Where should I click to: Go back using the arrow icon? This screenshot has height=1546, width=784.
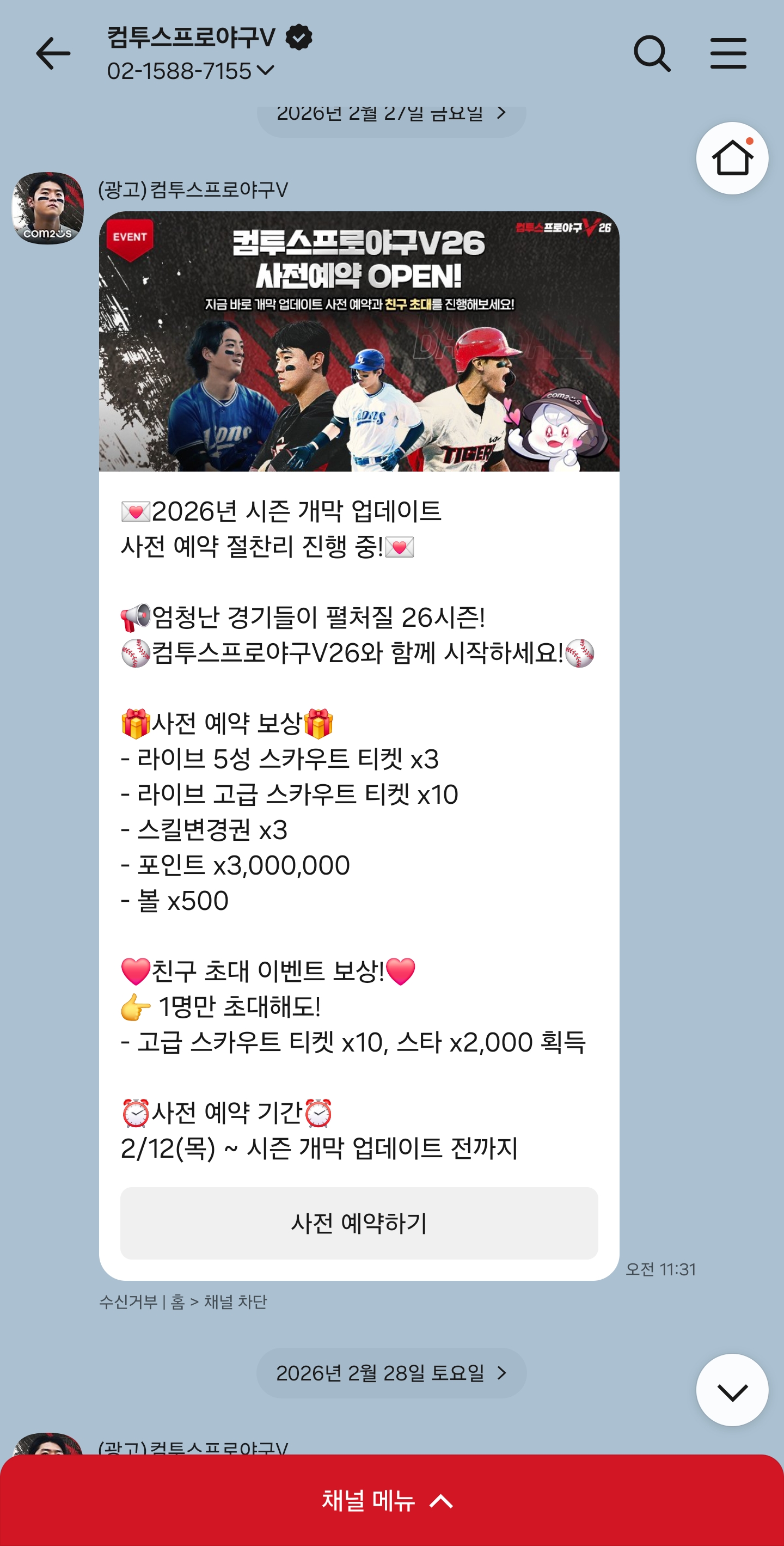coord(53,53)
